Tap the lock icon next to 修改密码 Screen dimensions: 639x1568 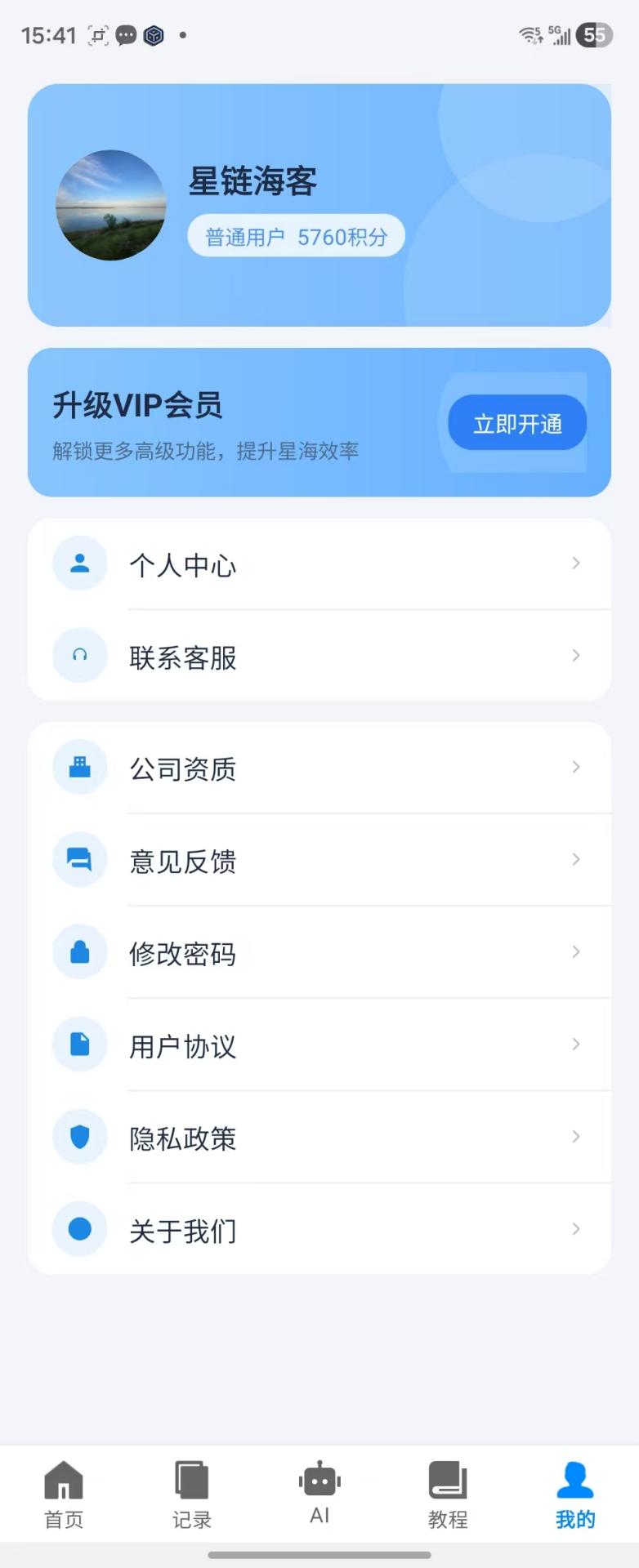click(x=79, y=951)
